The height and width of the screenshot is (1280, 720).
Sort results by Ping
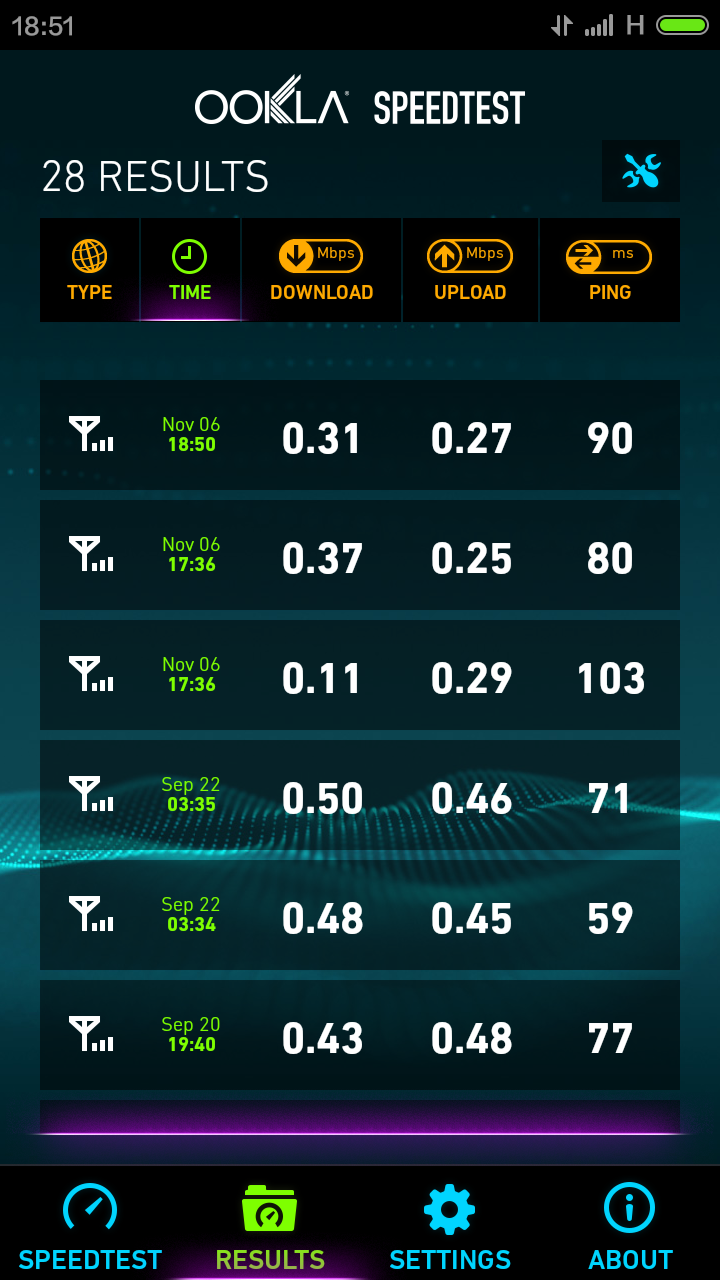pos(610,270)
